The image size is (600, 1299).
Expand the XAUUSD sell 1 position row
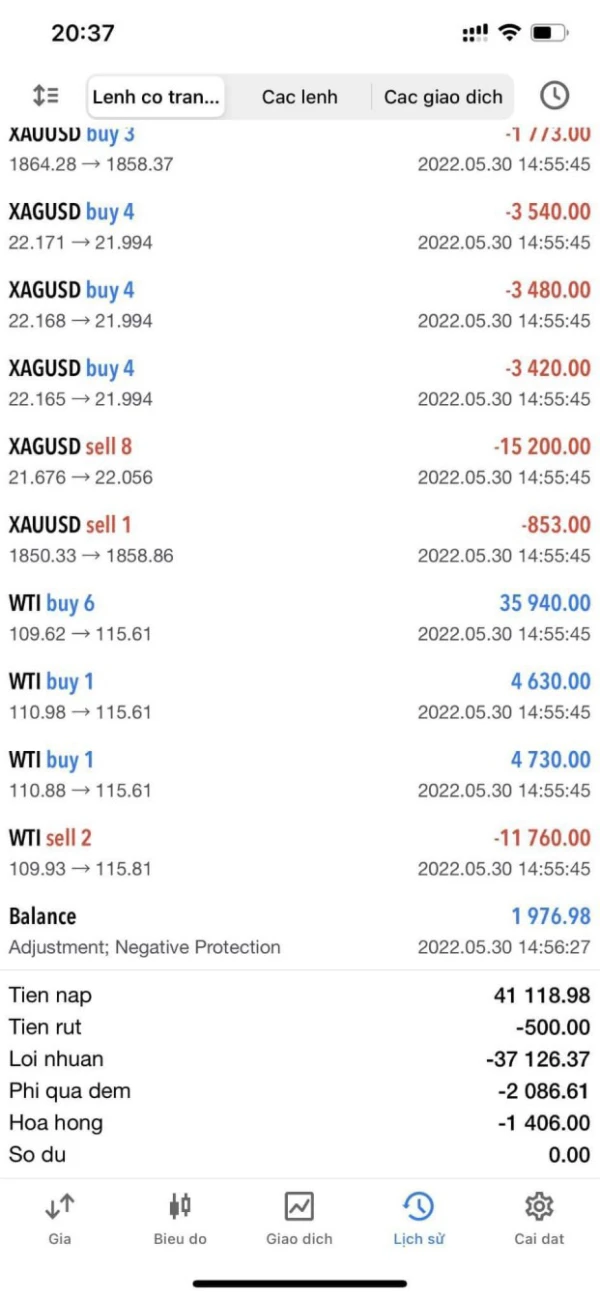pyautogui.click(x=300, y=539)
